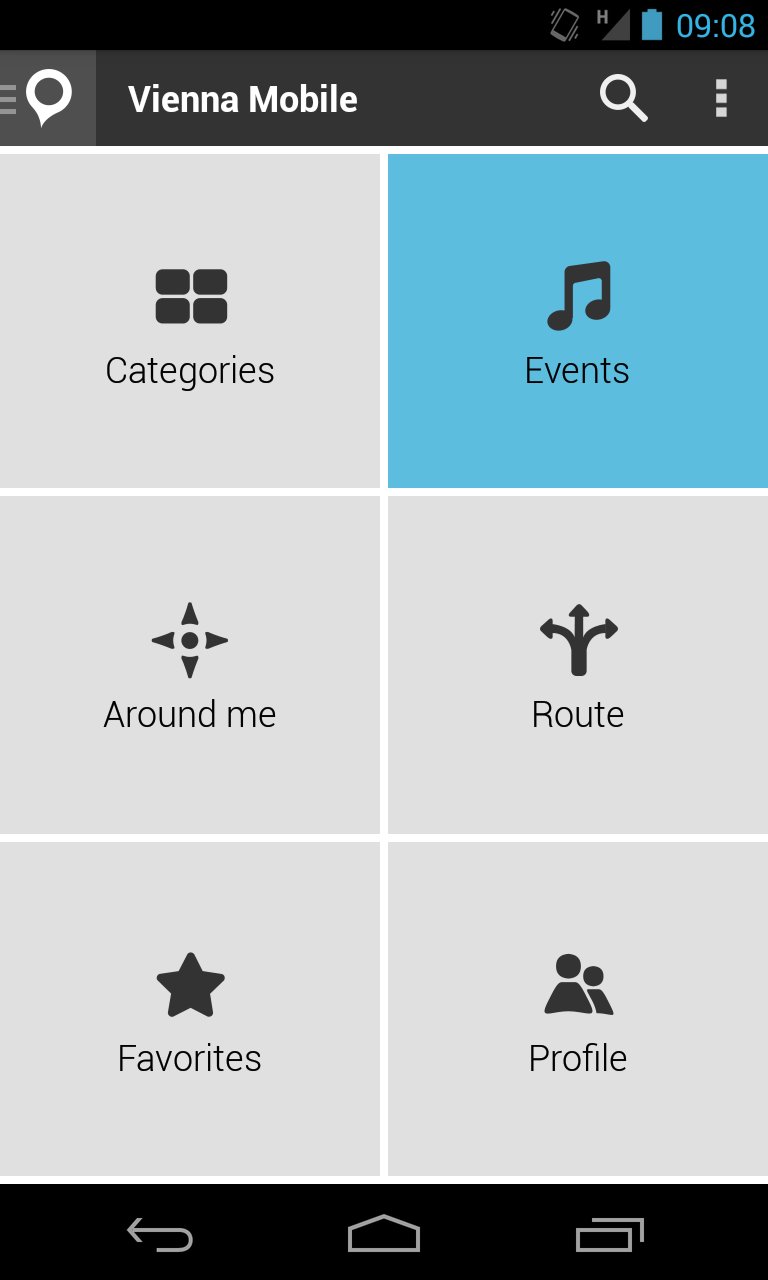Open the navigation drawer at the left edge

(x=8, y=97)
